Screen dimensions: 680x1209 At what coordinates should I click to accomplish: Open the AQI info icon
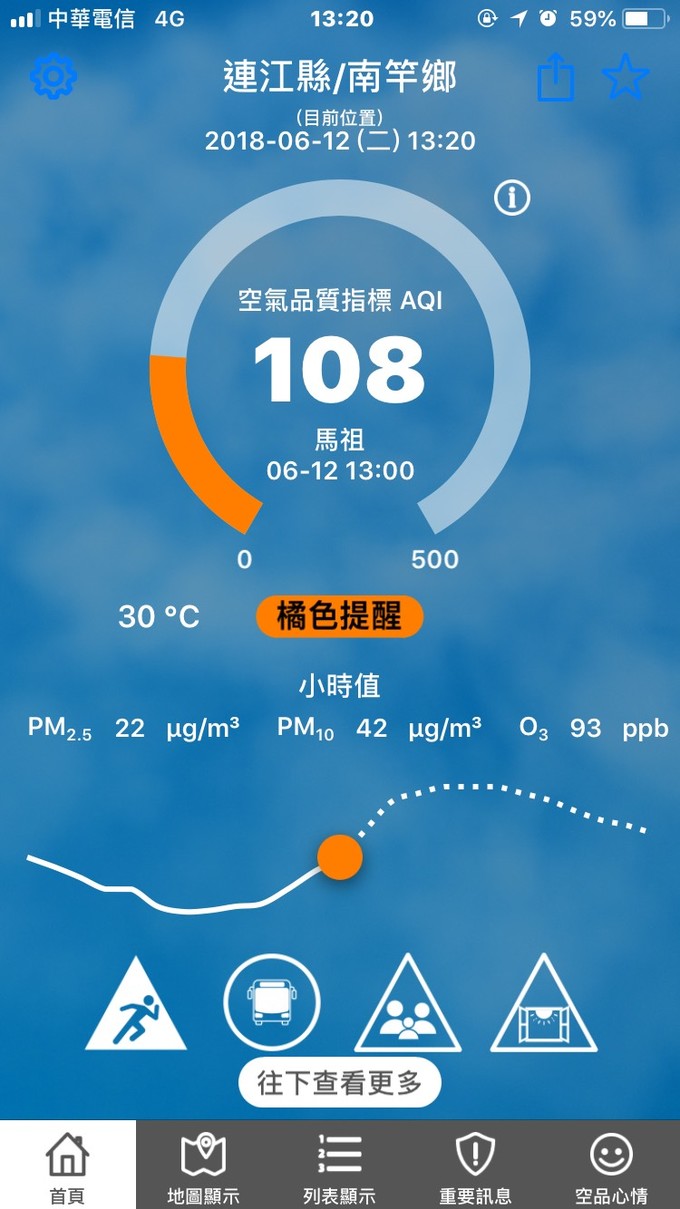point(512,198)
